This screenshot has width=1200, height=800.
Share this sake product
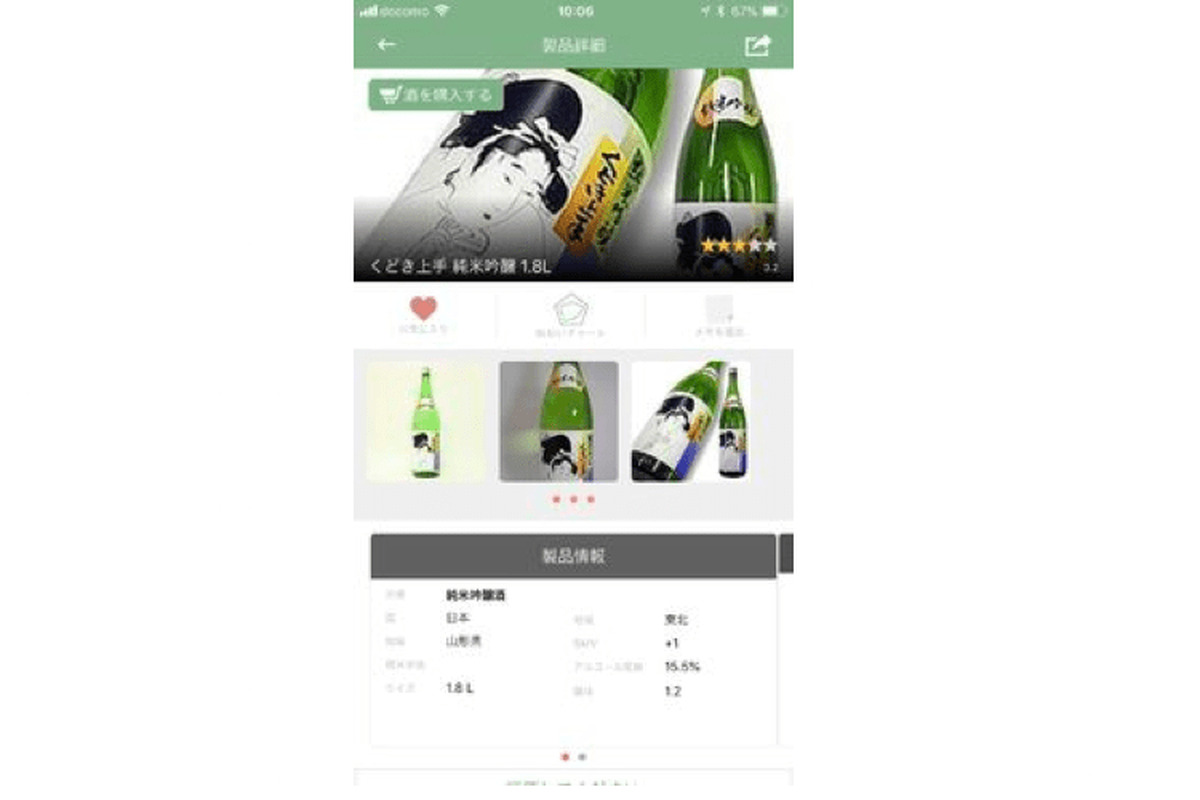[758, 45]
